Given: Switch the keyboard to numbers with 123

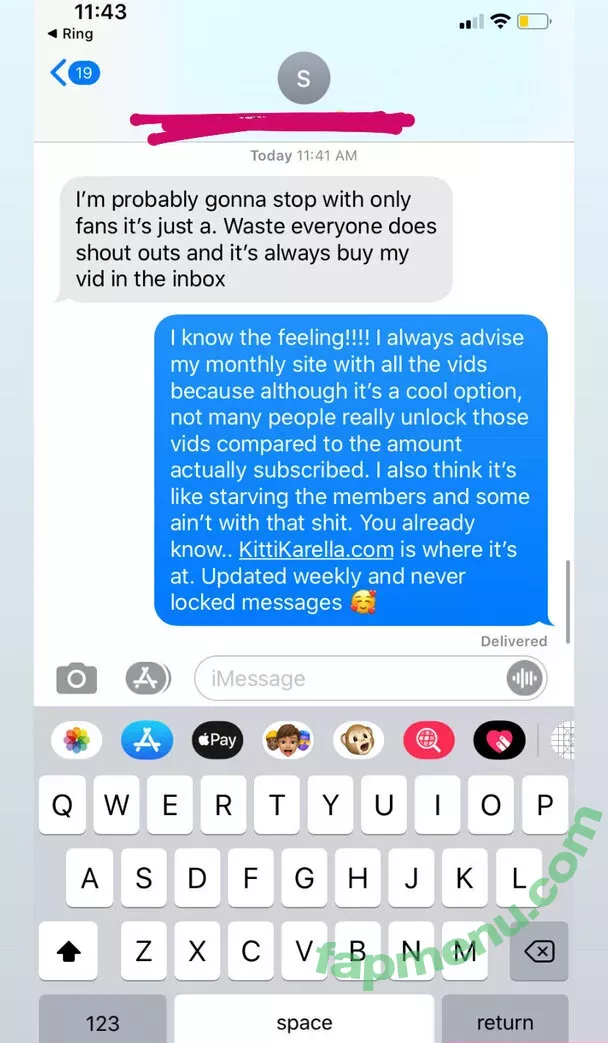Looking at the screenshot, I should coord(102,1022).
